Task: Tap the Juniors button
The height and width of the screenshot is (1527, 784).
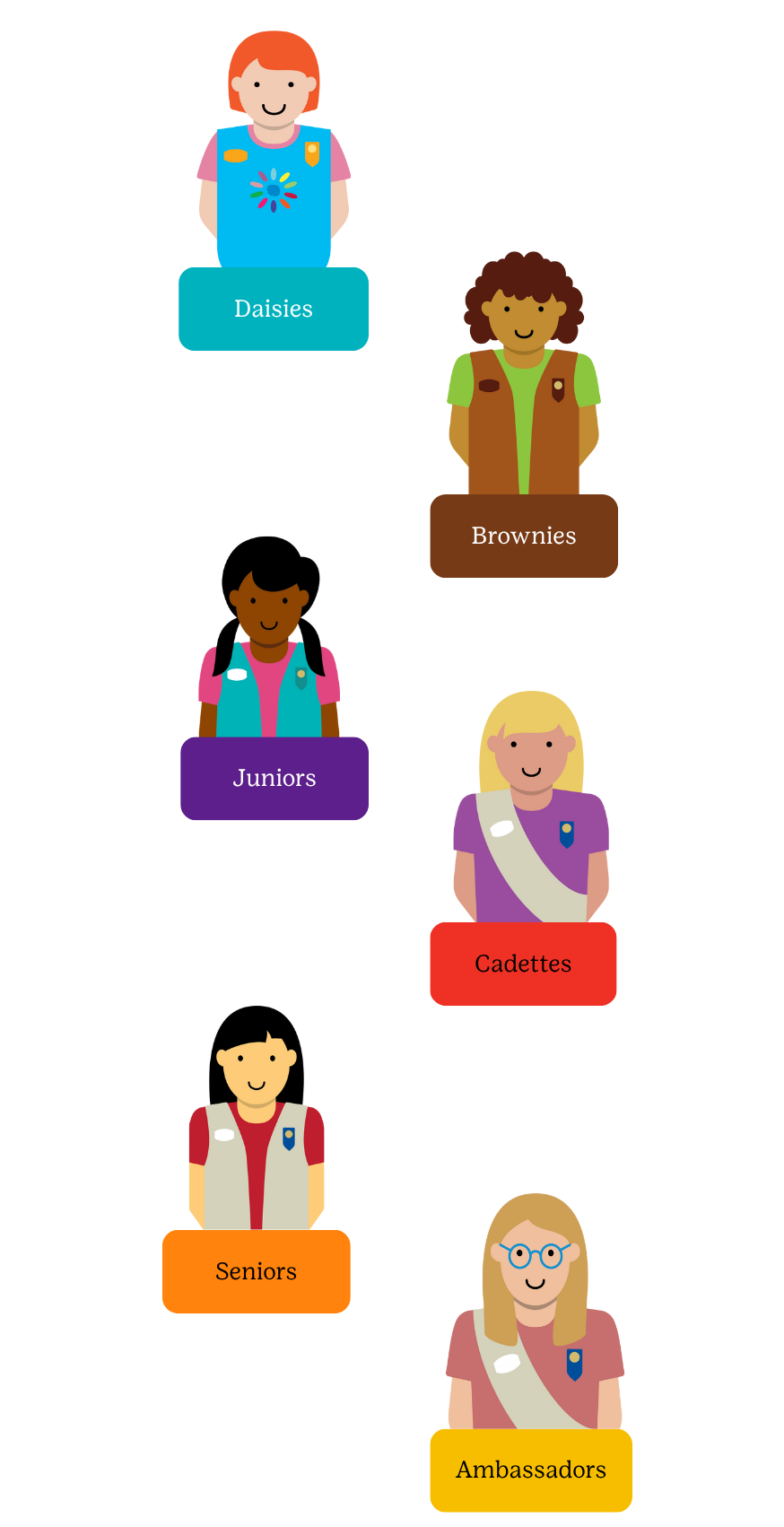Action: pyautogui.click(x=274, y=778)
